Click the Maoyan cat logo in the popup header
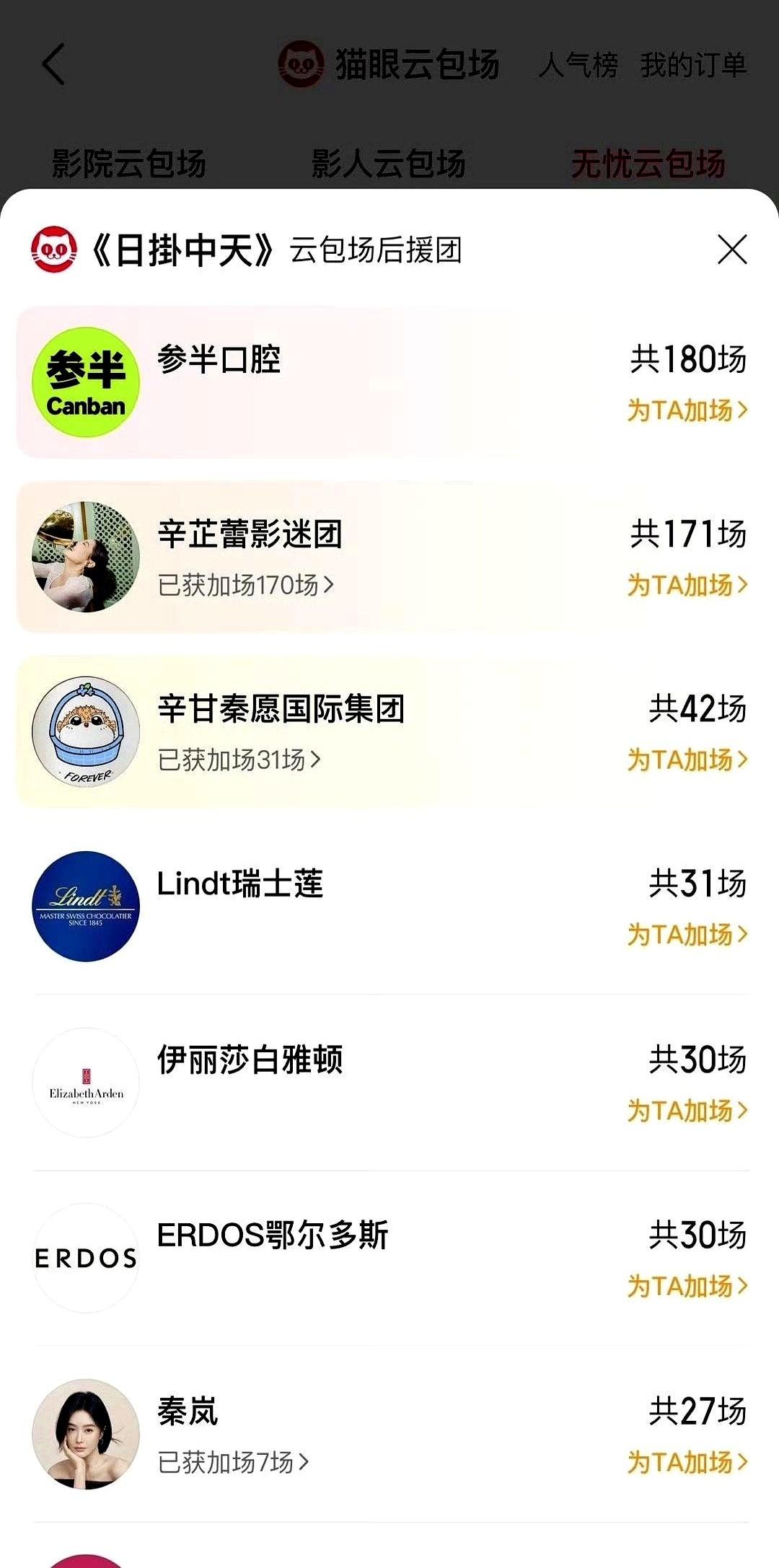Screen dimensions: 779x1568 pyautogui.click(x=53, y=251)
